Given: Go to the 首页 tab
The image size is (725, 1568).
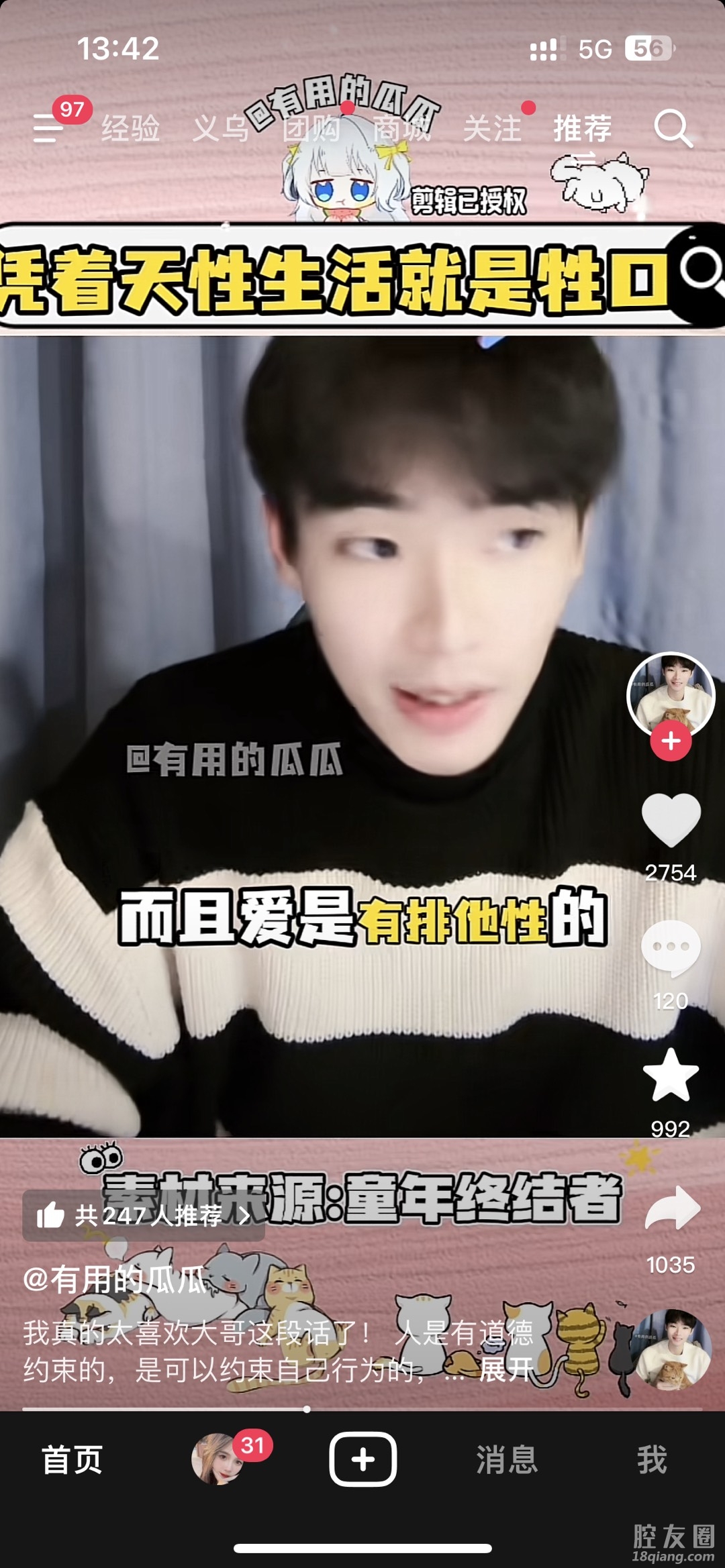Looking at the screenshot, I should coord(72,1459).
